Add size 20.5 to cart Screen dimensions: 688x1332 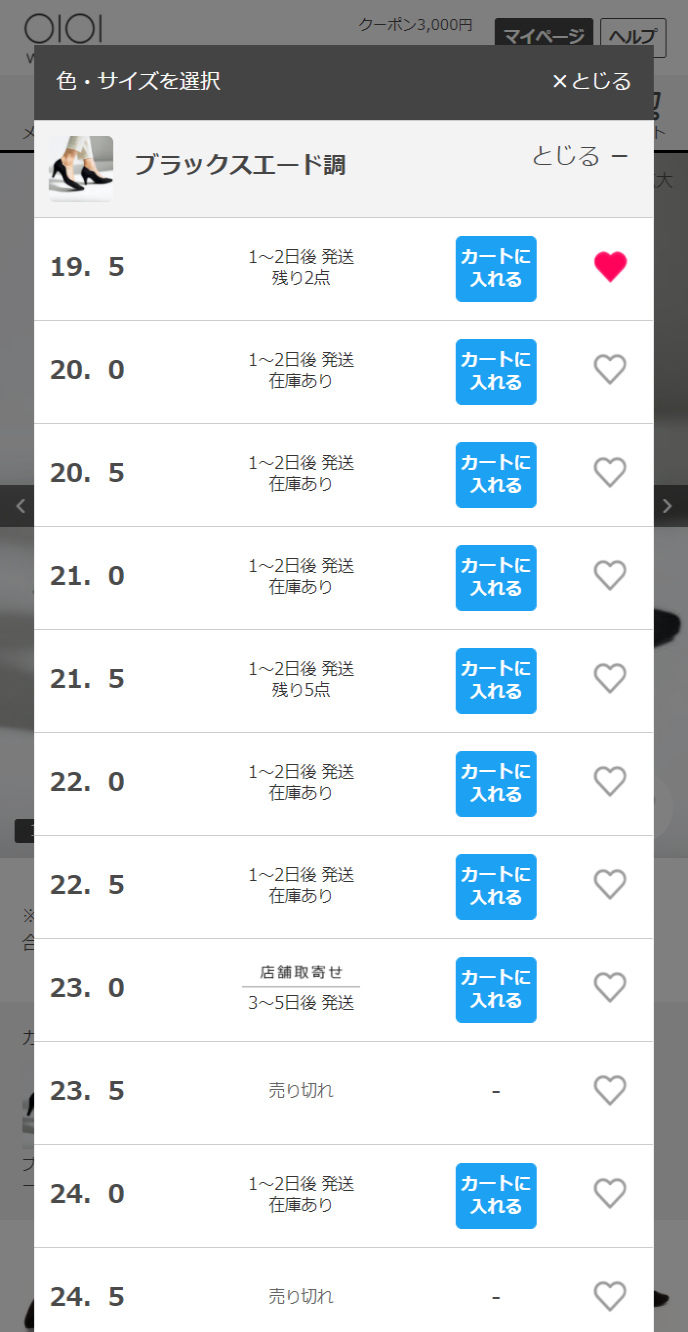(496, 475)
